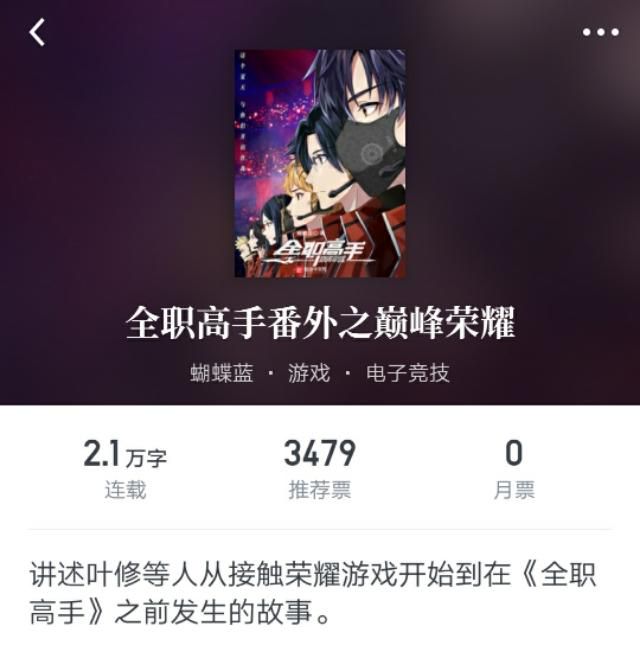This screenshot has height=652, width=640.
Task: Open author 蝴蝶蓝's page
Action: [x=221, y=374]
